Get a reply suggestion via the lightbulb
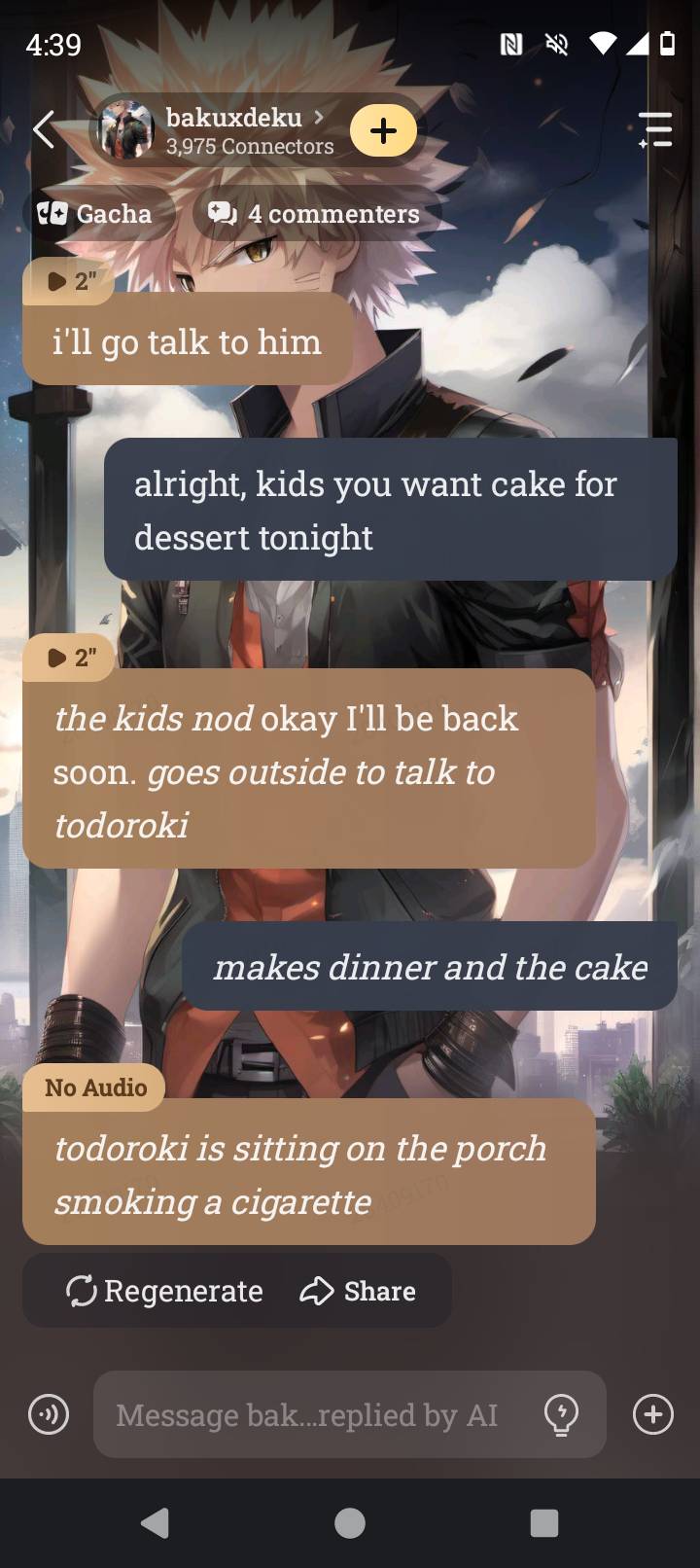 click(562, 1414)
